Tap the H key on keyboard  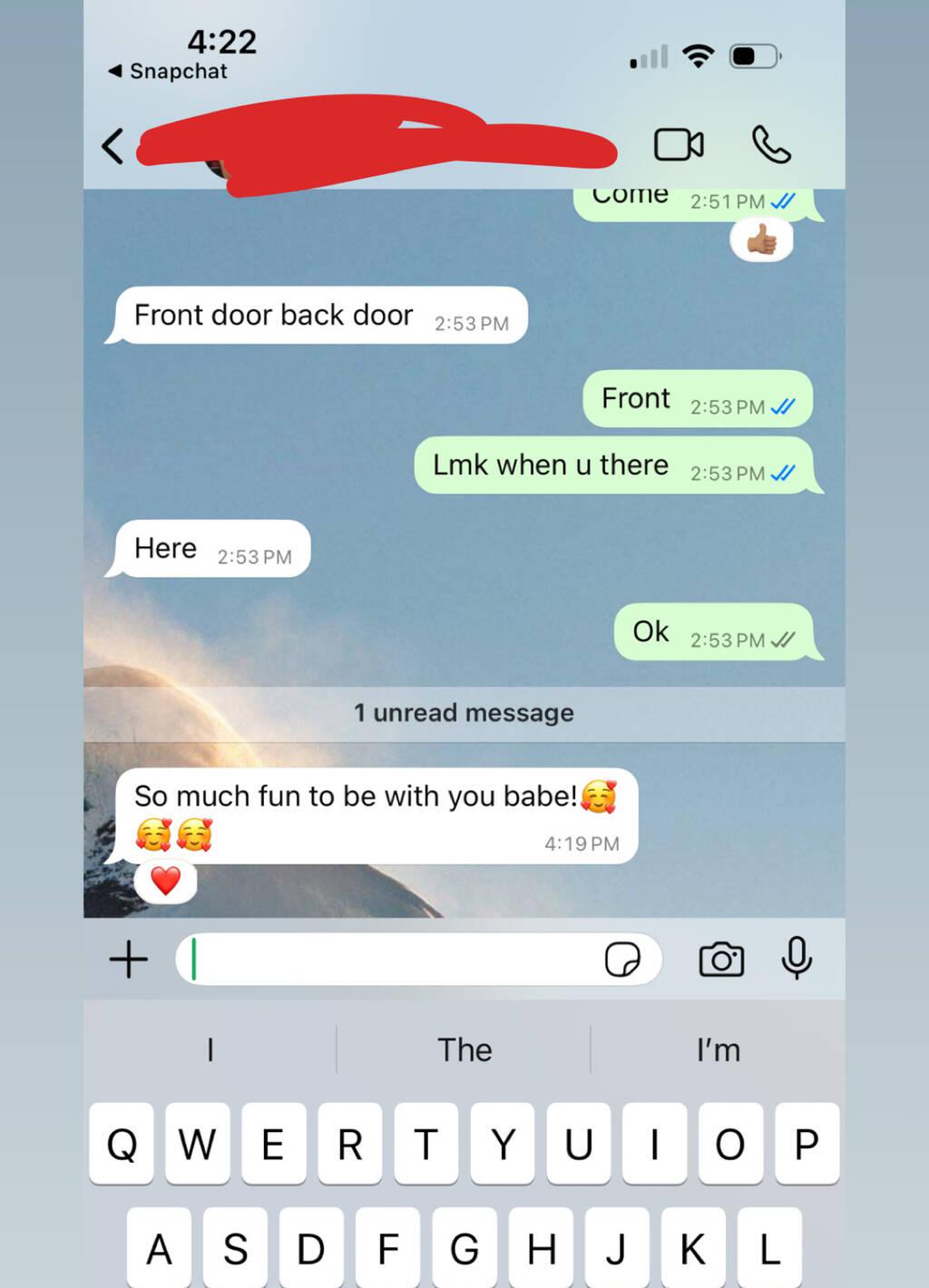point(542,1249)
